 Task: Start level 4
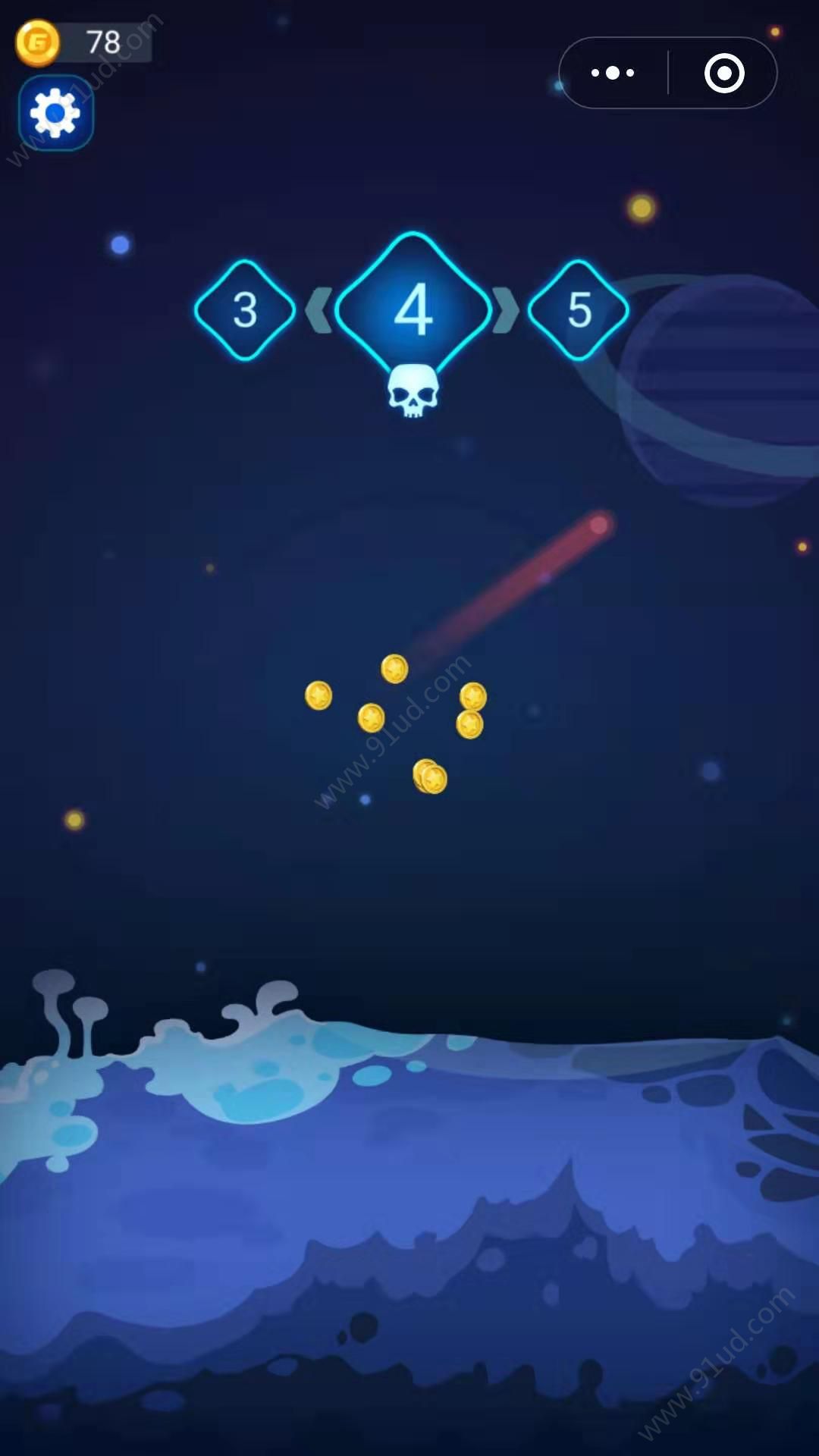(x=413, y=309)
